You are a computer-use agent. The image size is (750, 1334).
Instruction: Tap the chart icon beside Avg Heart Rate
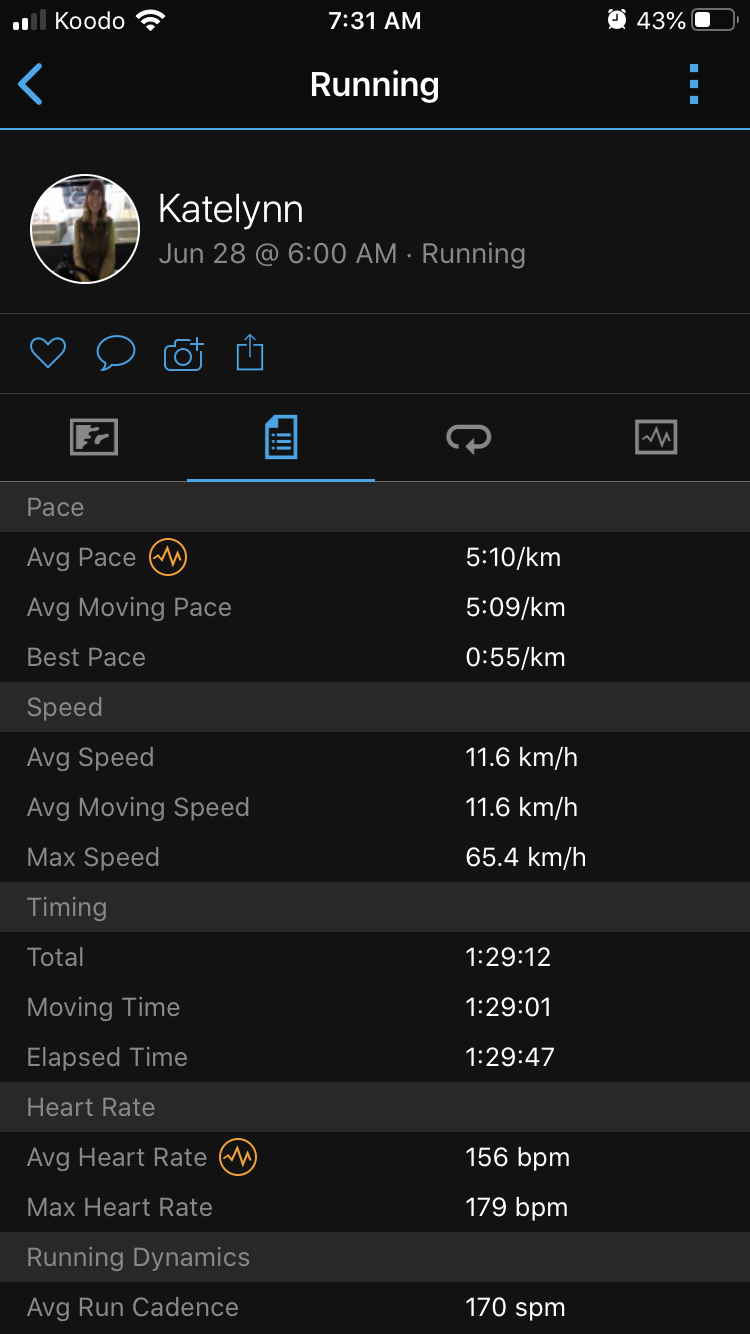(238, 1157)
